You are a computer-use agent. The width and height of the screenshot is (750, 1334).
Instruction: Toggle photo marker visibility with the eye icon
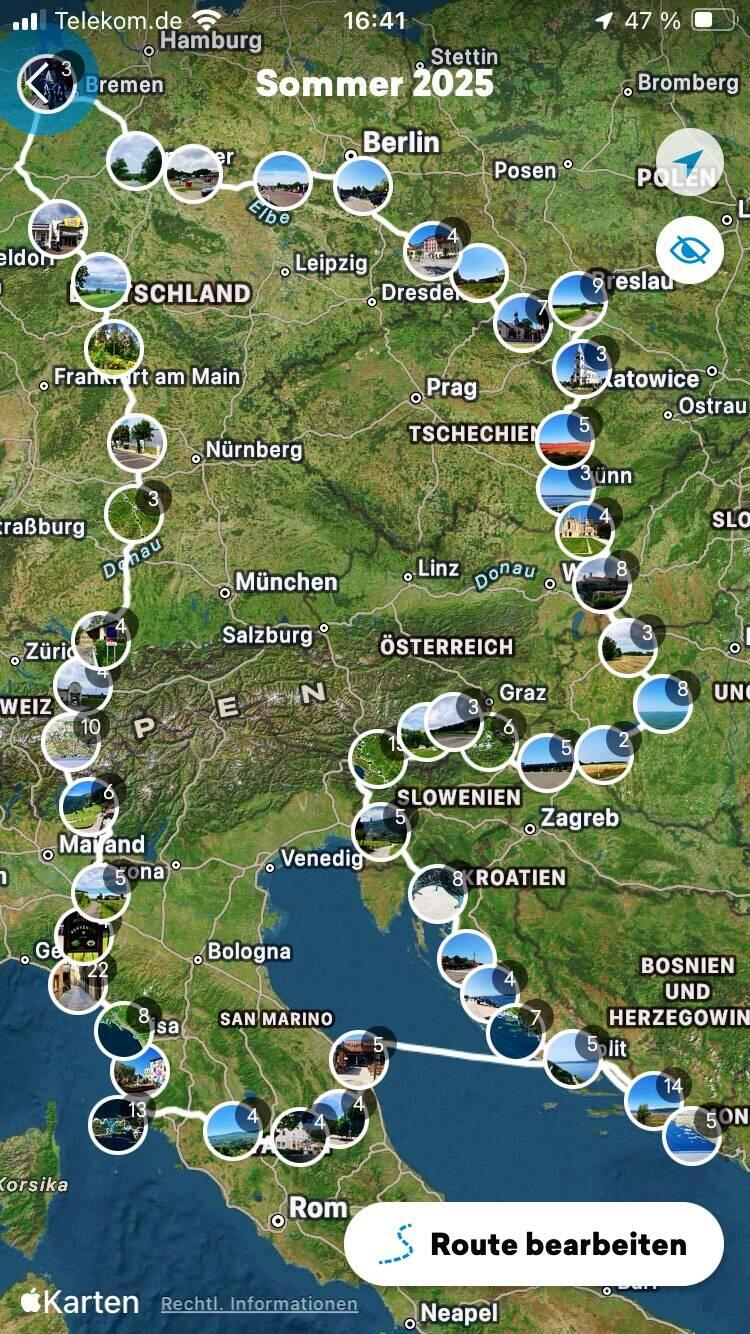tap(689, 249)
